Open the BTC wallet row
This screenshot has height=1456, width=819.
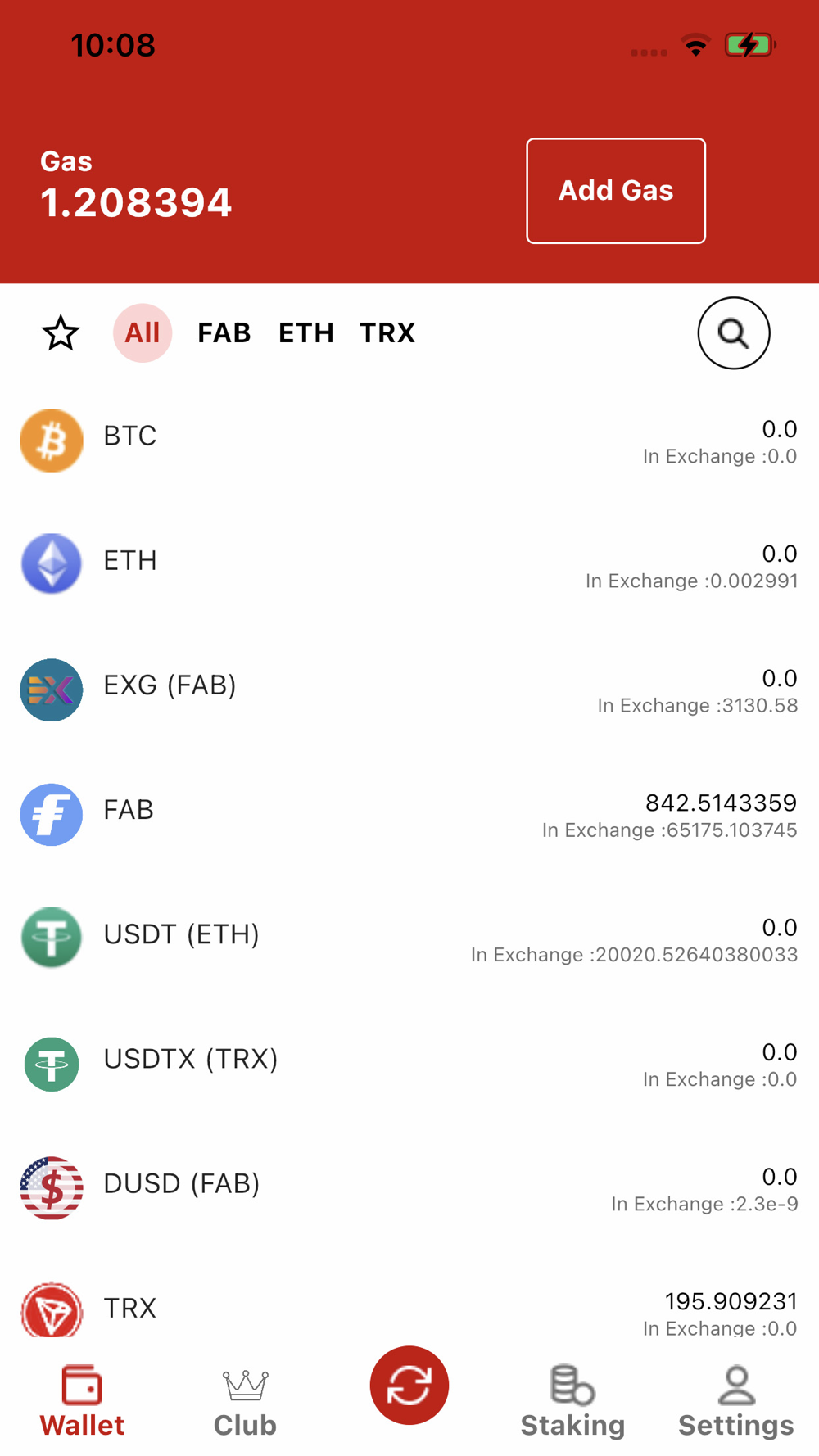(409, 441)
